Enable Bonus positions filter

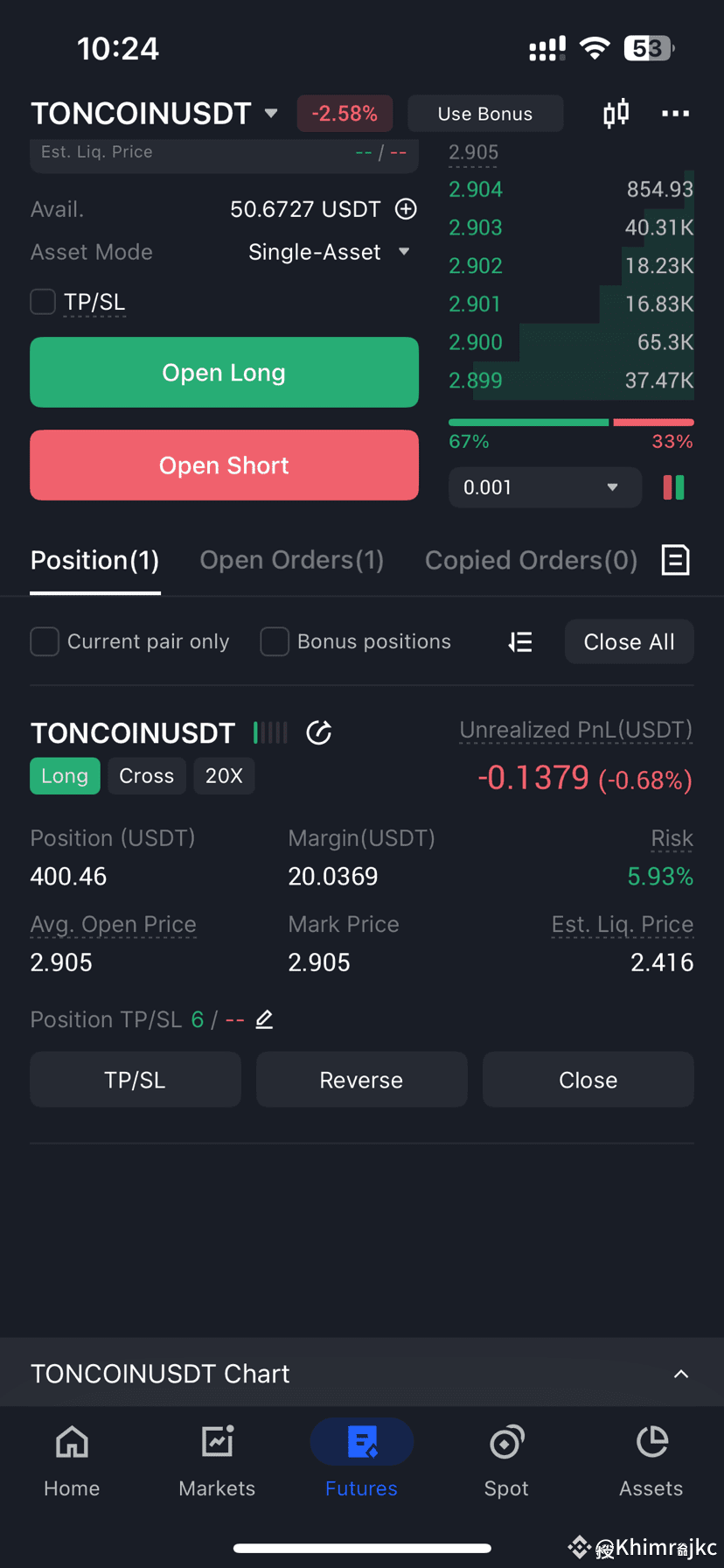(x=274, y=641)
